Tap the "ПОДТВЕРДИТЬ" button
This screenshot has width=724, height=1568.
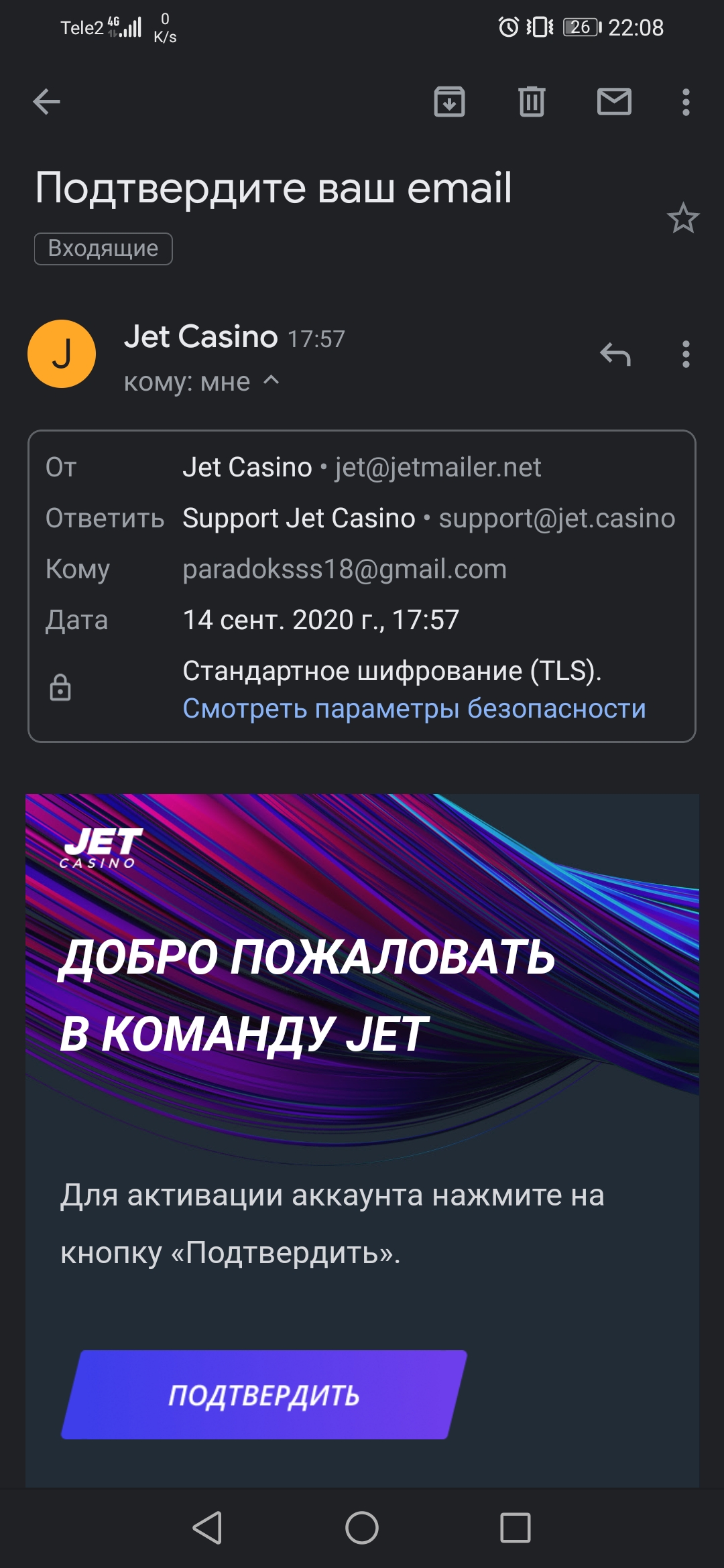(x=263, y=1394)
